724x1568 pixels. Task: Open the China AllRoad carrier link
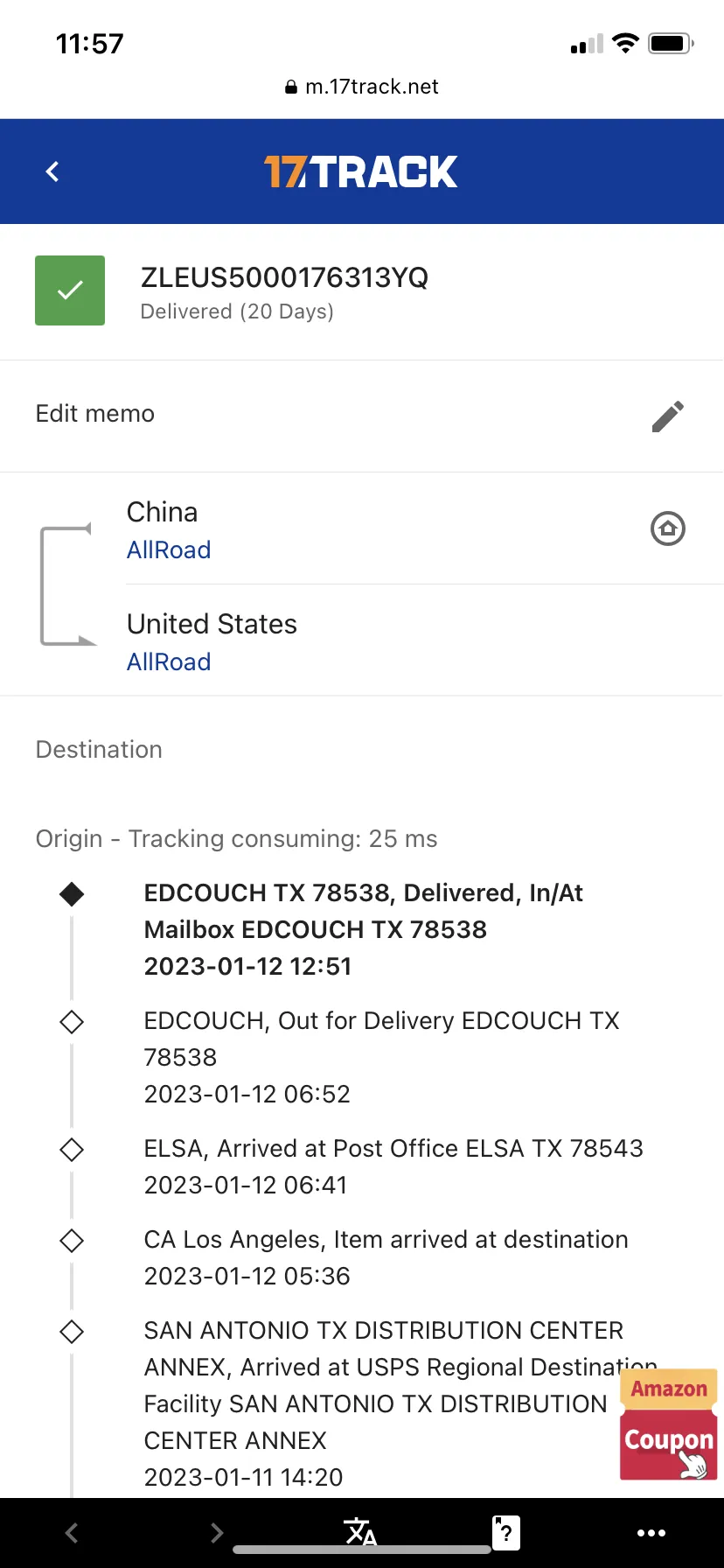click(x=169, y=549)
